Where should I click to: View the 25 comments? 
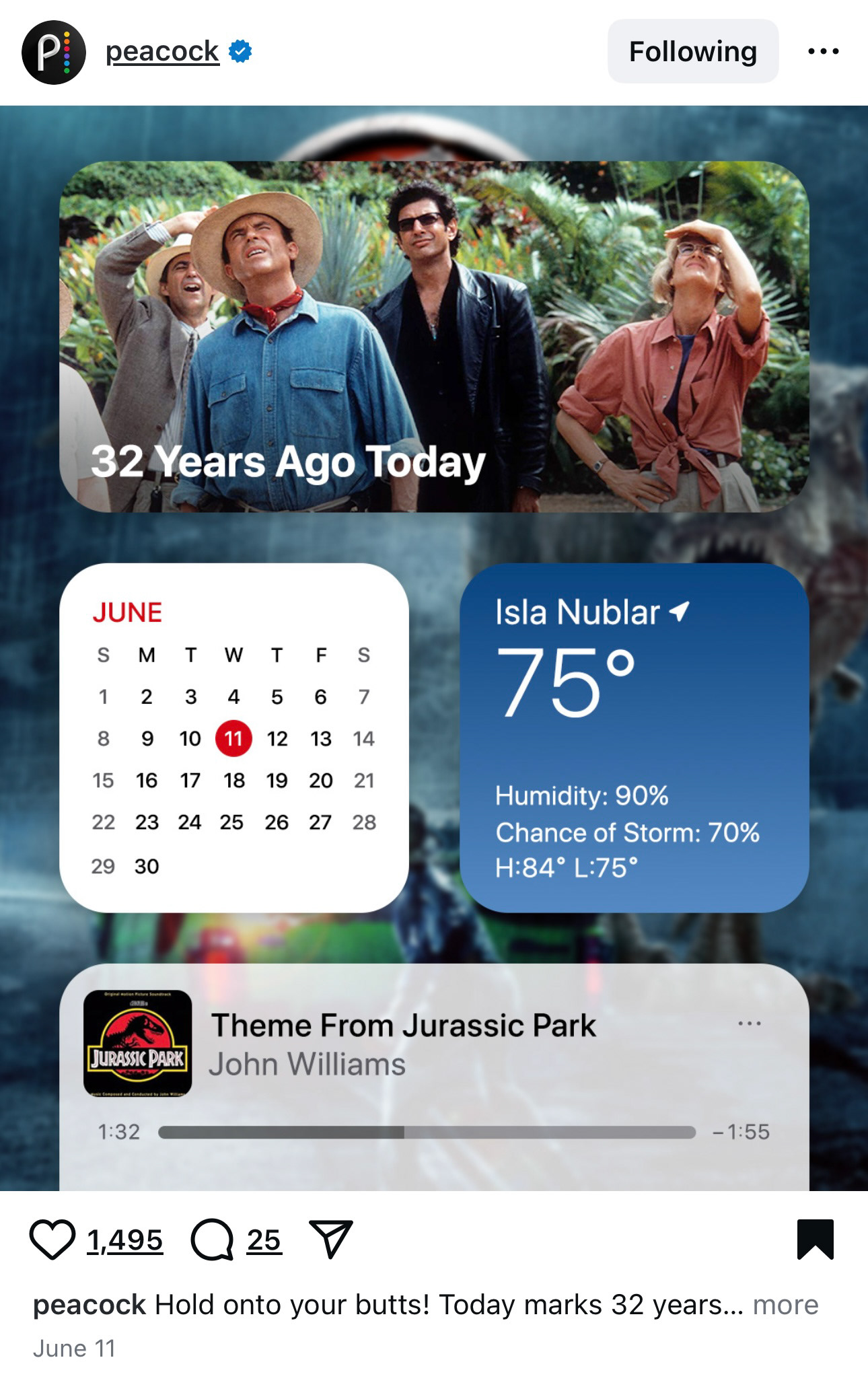tap(264, 1240)
